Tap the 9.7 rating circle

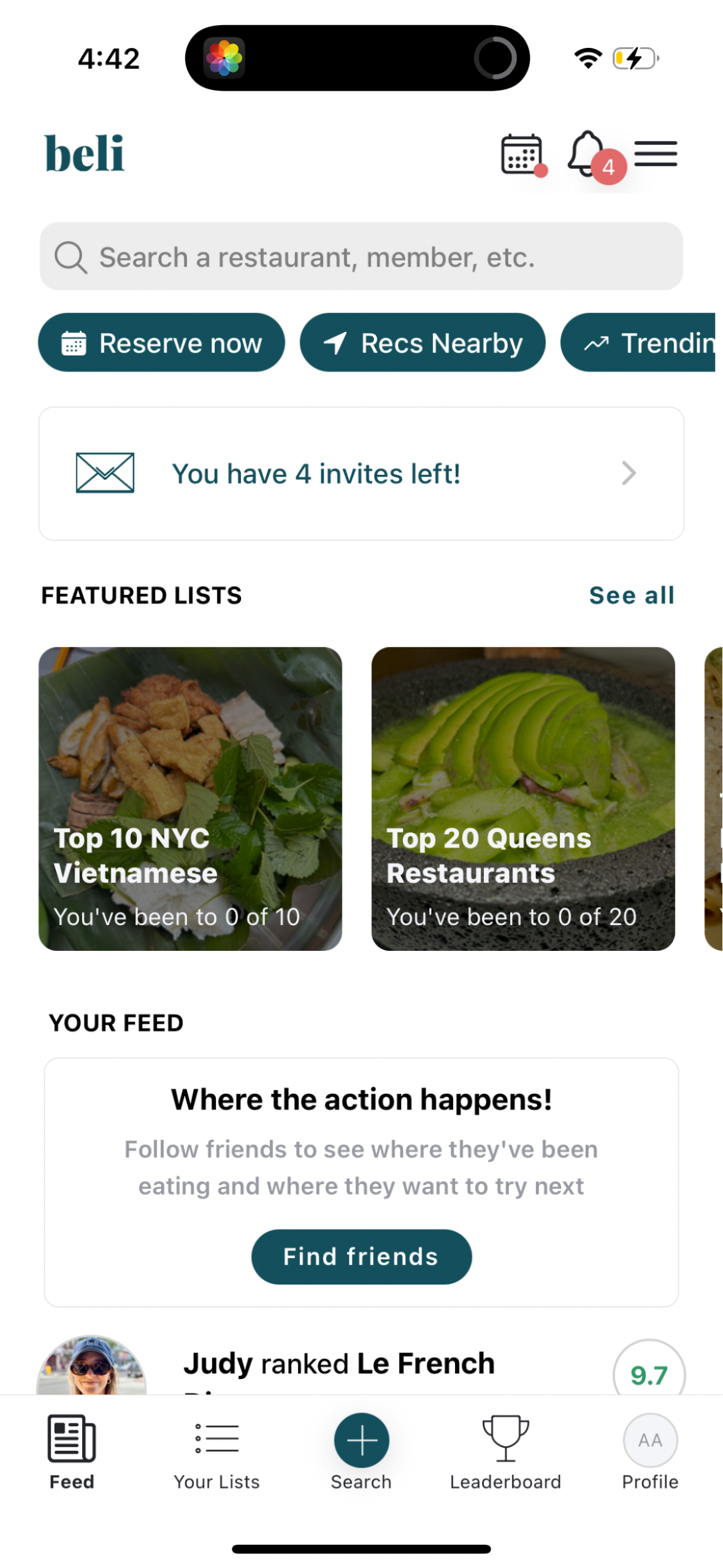click(649, 1374)
